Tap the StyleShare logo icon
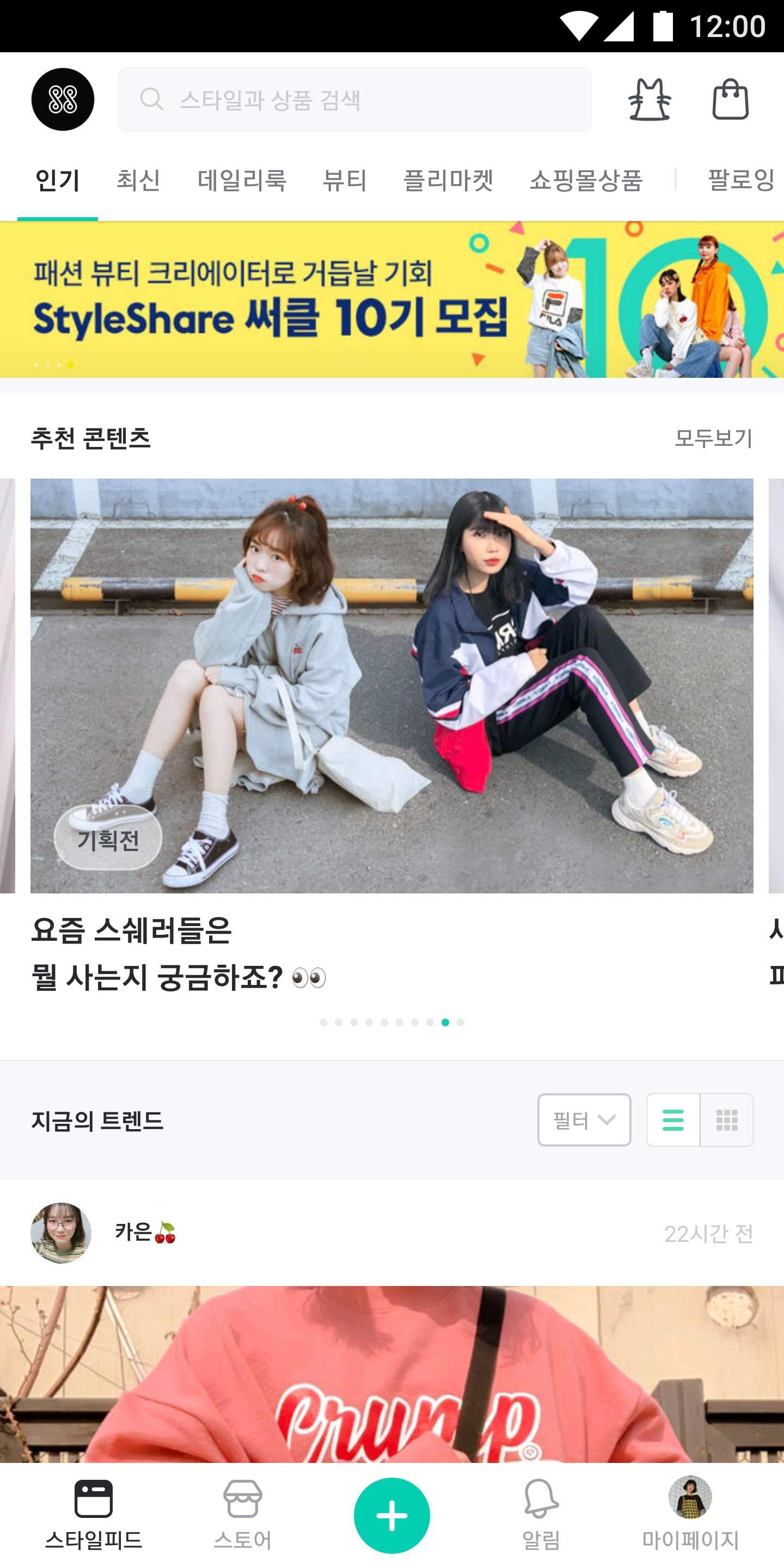784x1568 pixels. click(63, 99)
